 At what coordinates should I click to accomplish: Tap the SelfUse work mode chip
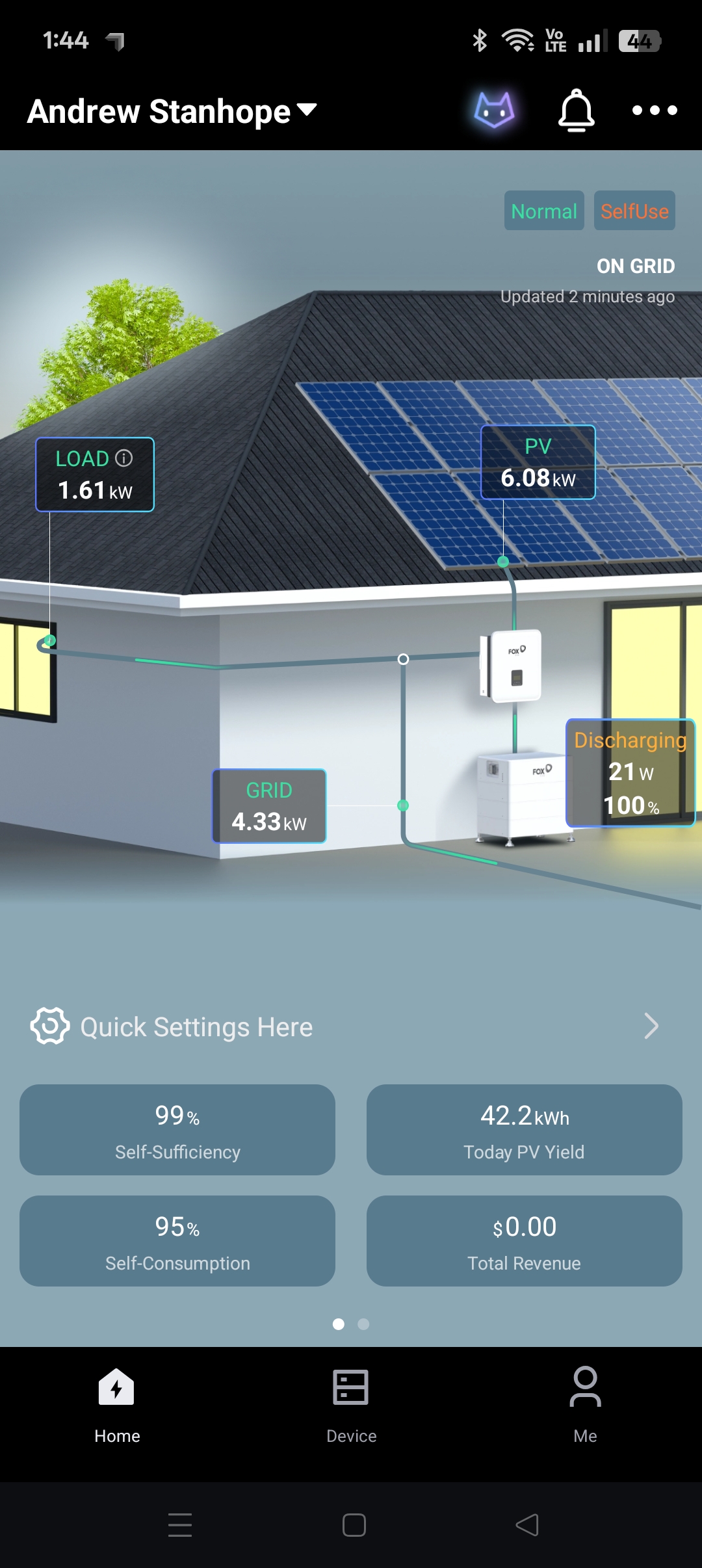pos(634,211)
